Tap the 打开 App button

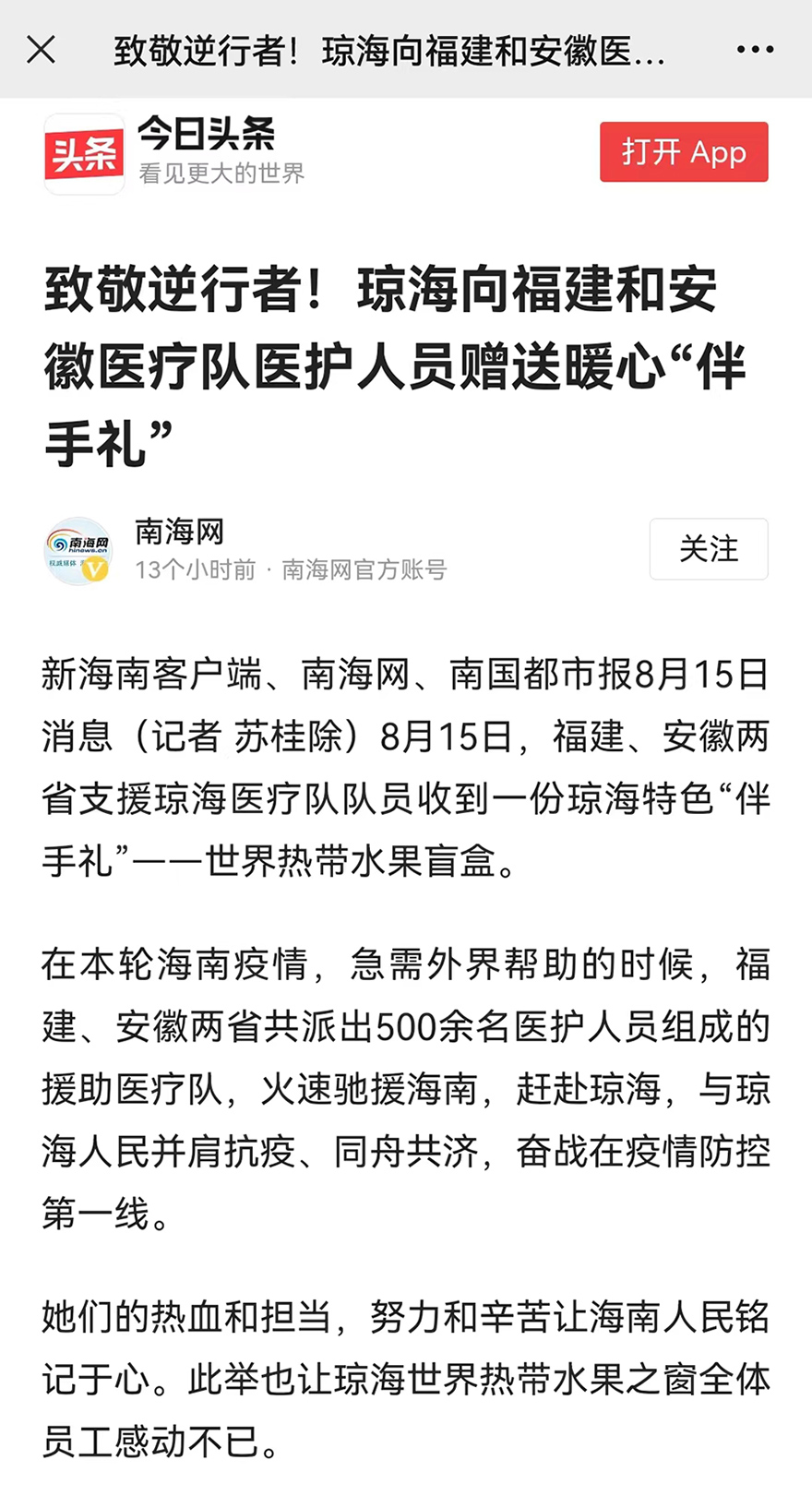coord(684,152)
